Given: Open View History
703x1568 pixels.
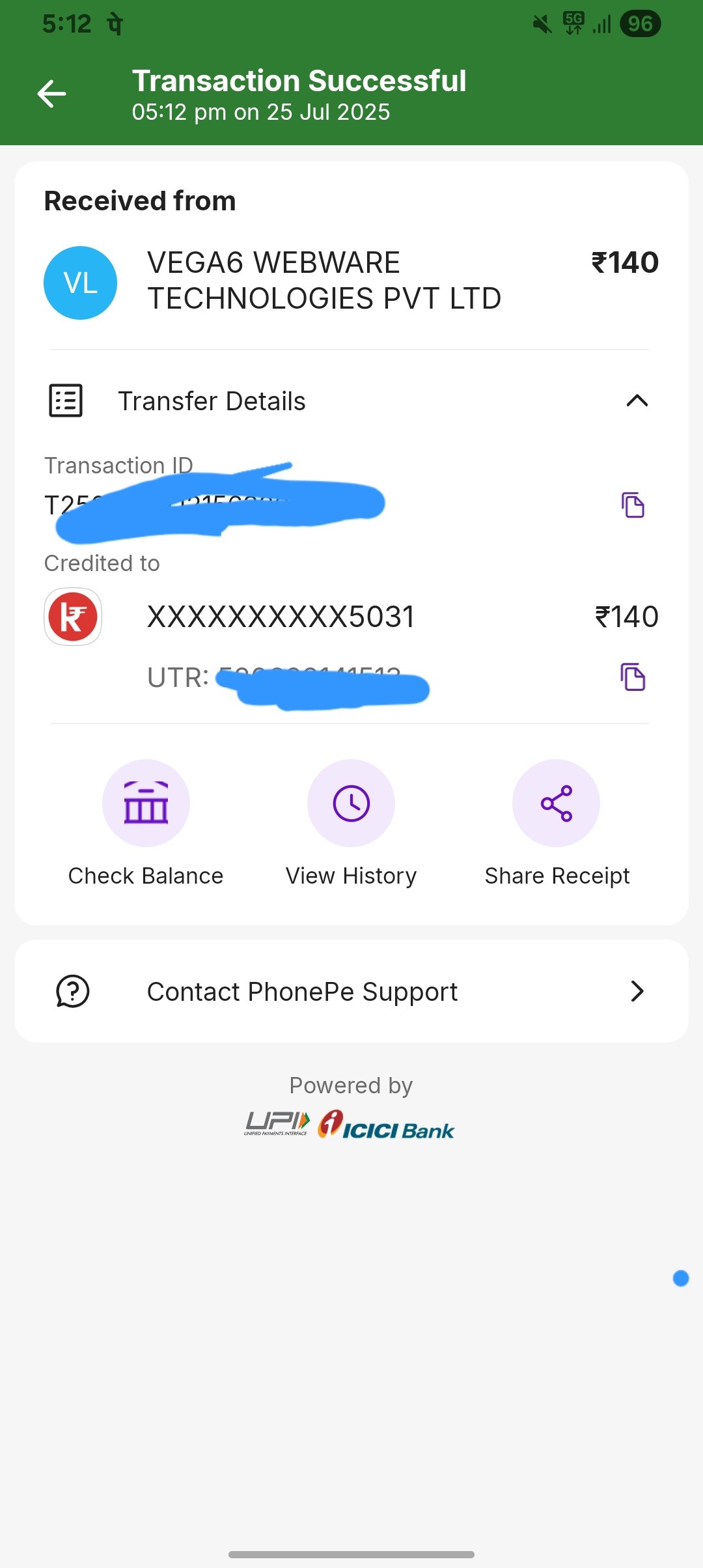Looking at the screenshot, I should click(x=351, y=804).
